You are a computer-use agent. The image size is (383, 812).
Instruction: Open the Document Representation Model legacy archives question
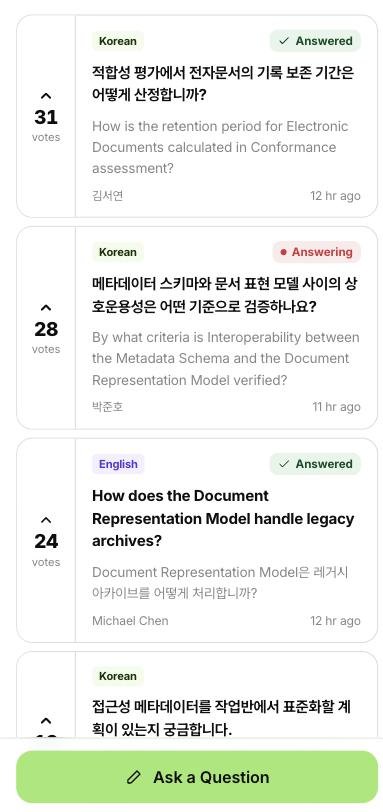pos(226,540)
